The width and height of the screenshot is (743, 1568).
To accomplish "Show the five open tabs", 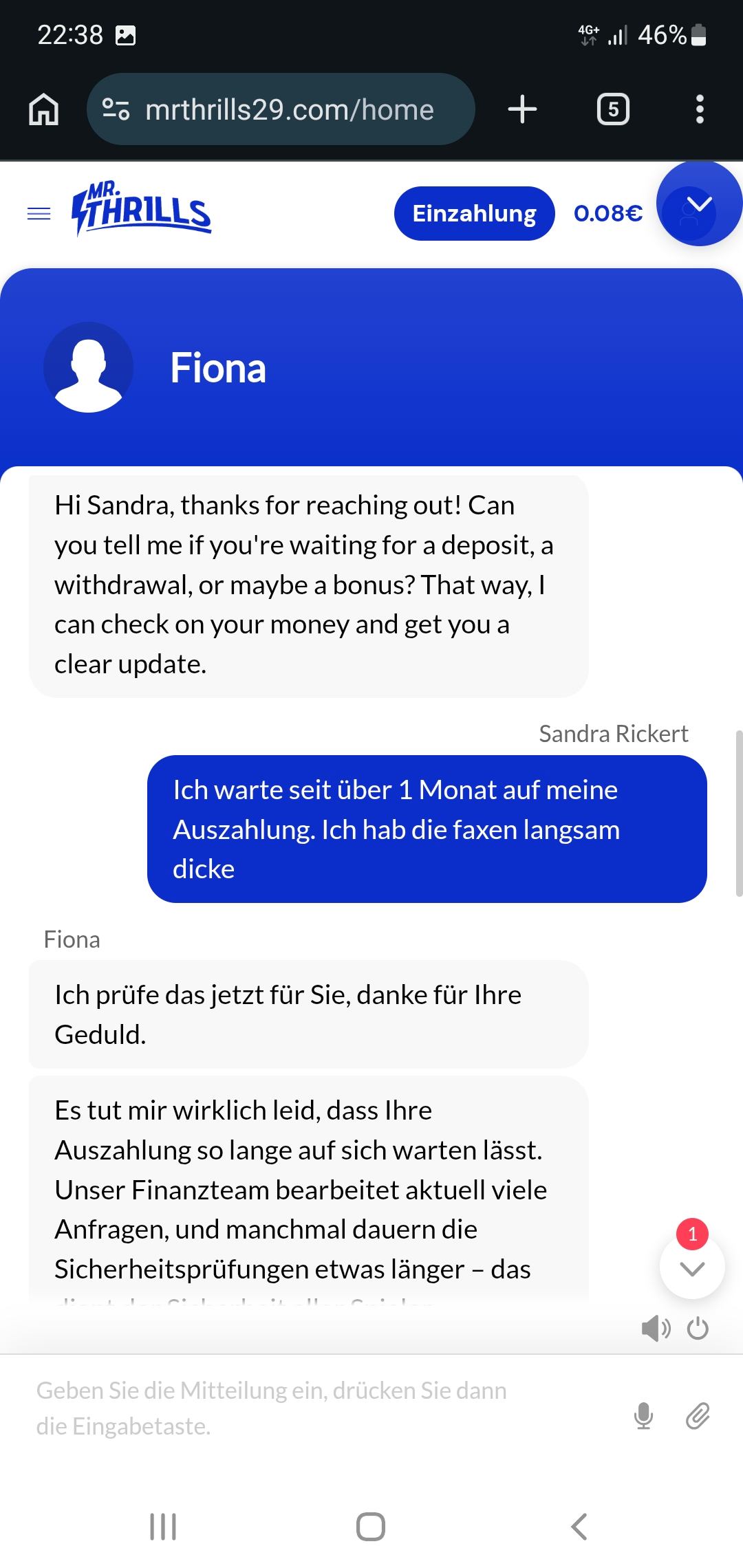I will coord(613,109).
